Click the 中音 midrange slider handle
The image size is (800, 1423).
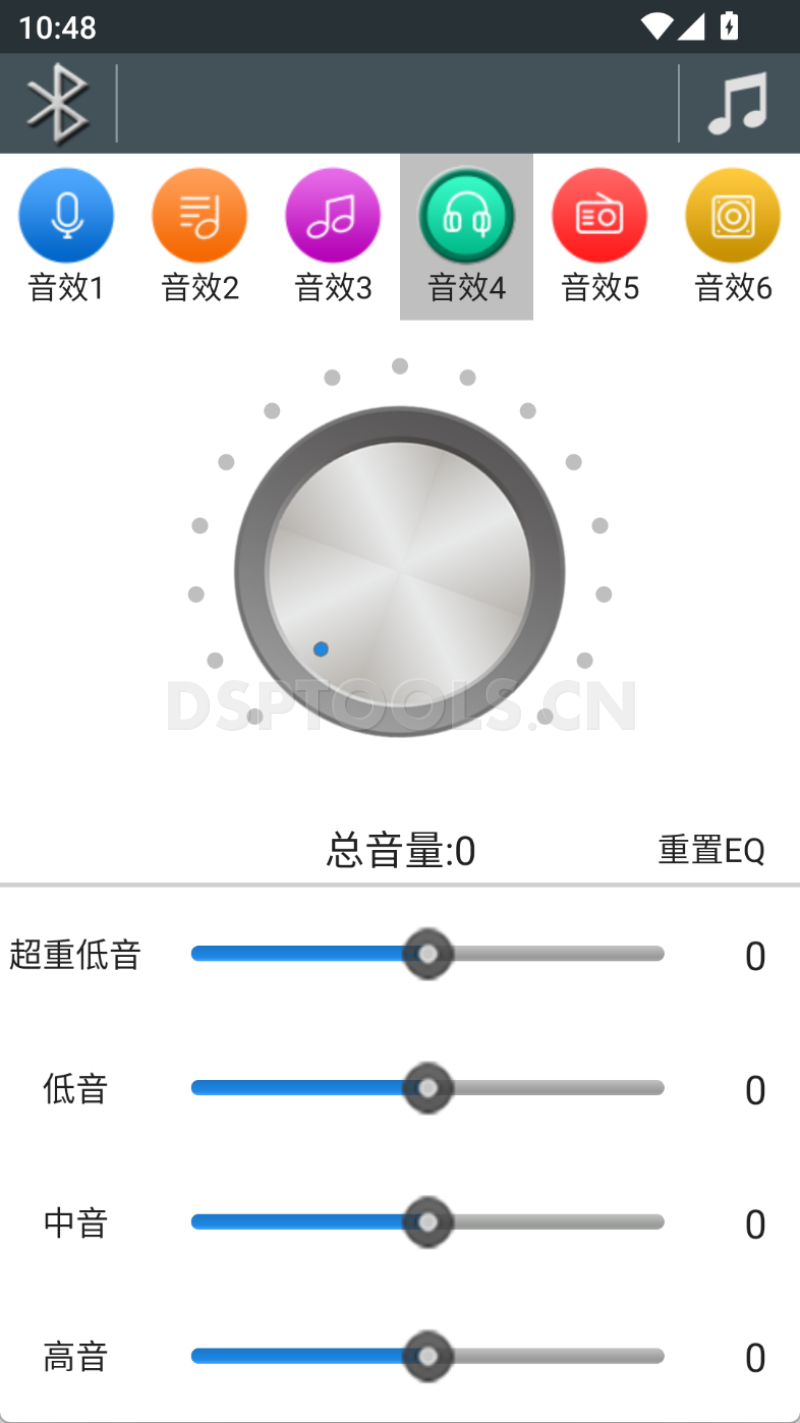pyautogui.click(x=427, y=1222)
